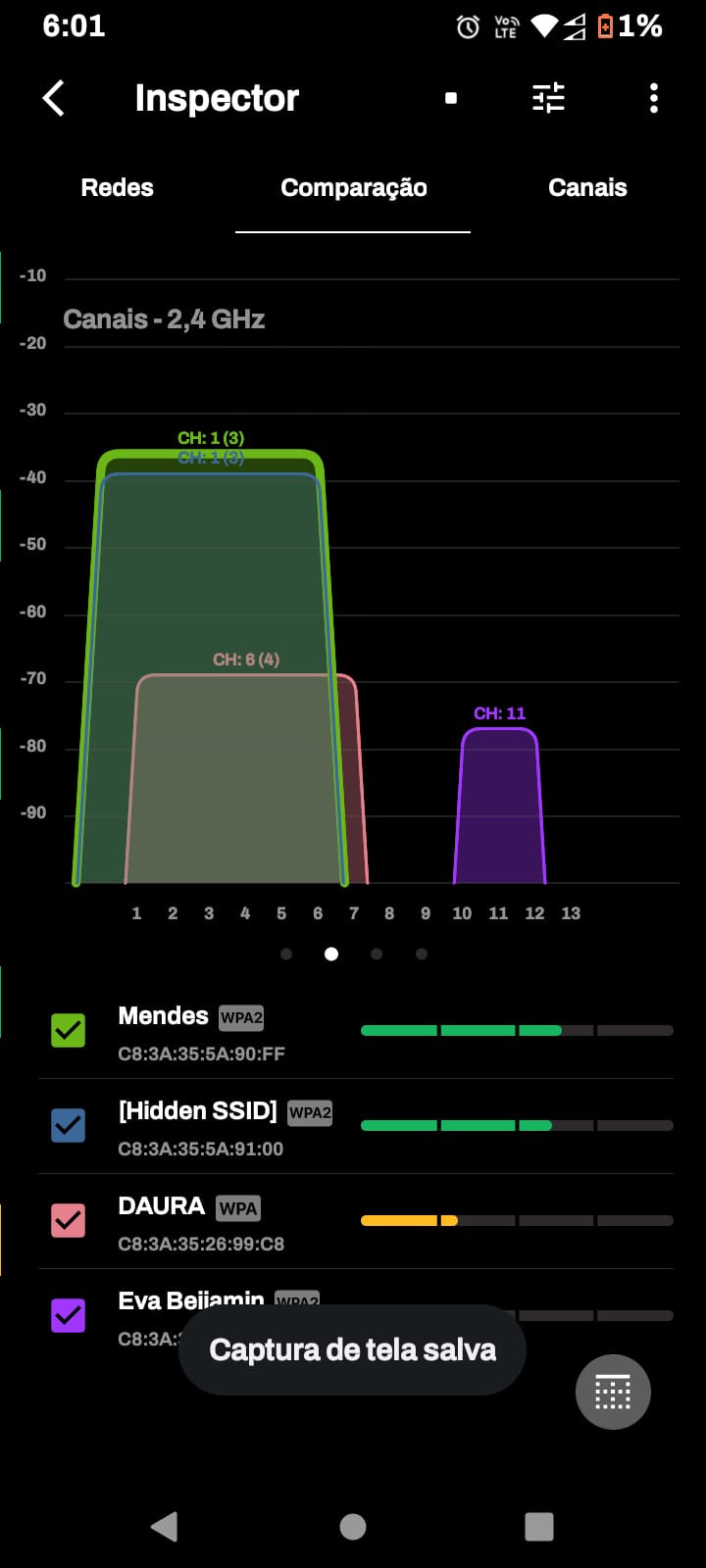Uncheck the Mendes network checkbox

(x=68, y=1030)
